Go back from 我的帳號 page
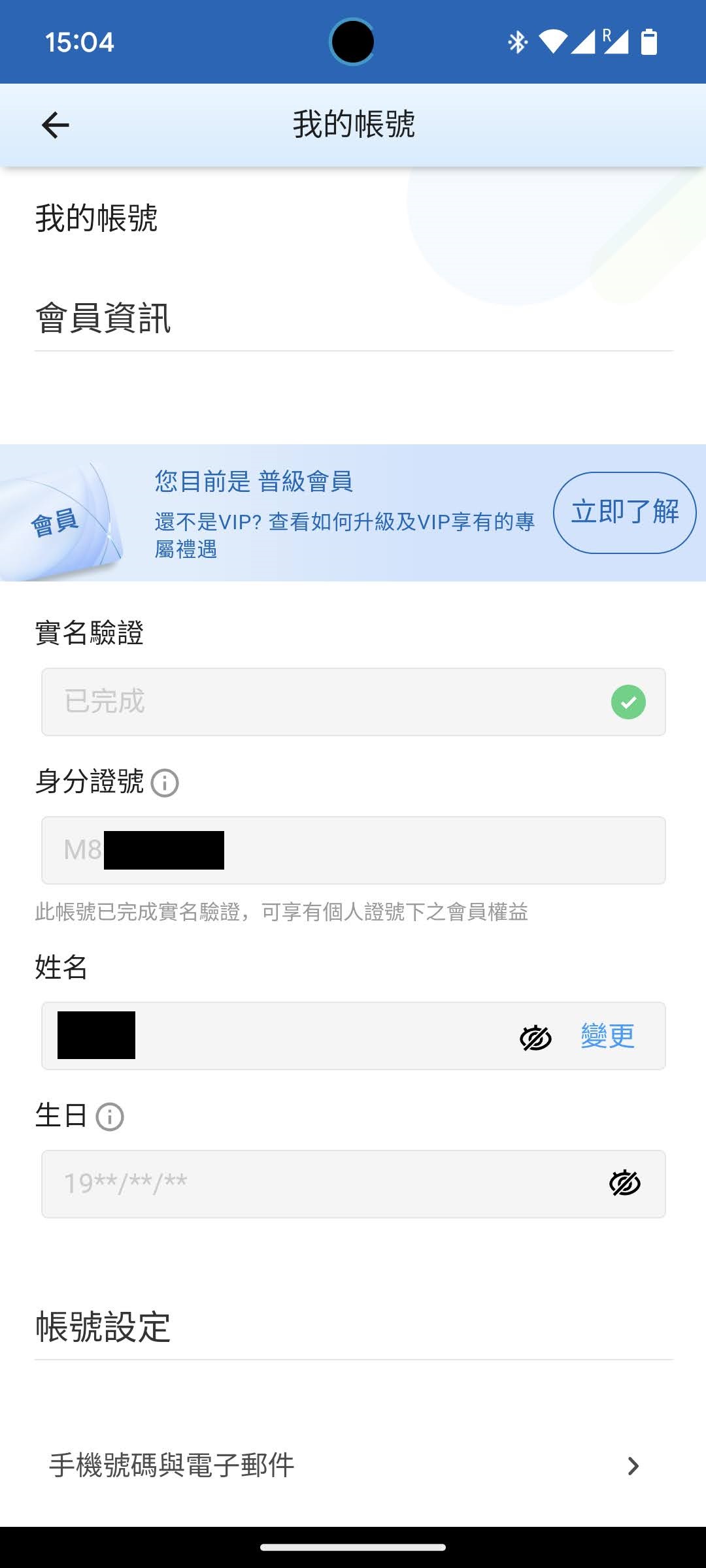Image resolution: width=706 pixels, height=1568 pixels. click(56, 125)
